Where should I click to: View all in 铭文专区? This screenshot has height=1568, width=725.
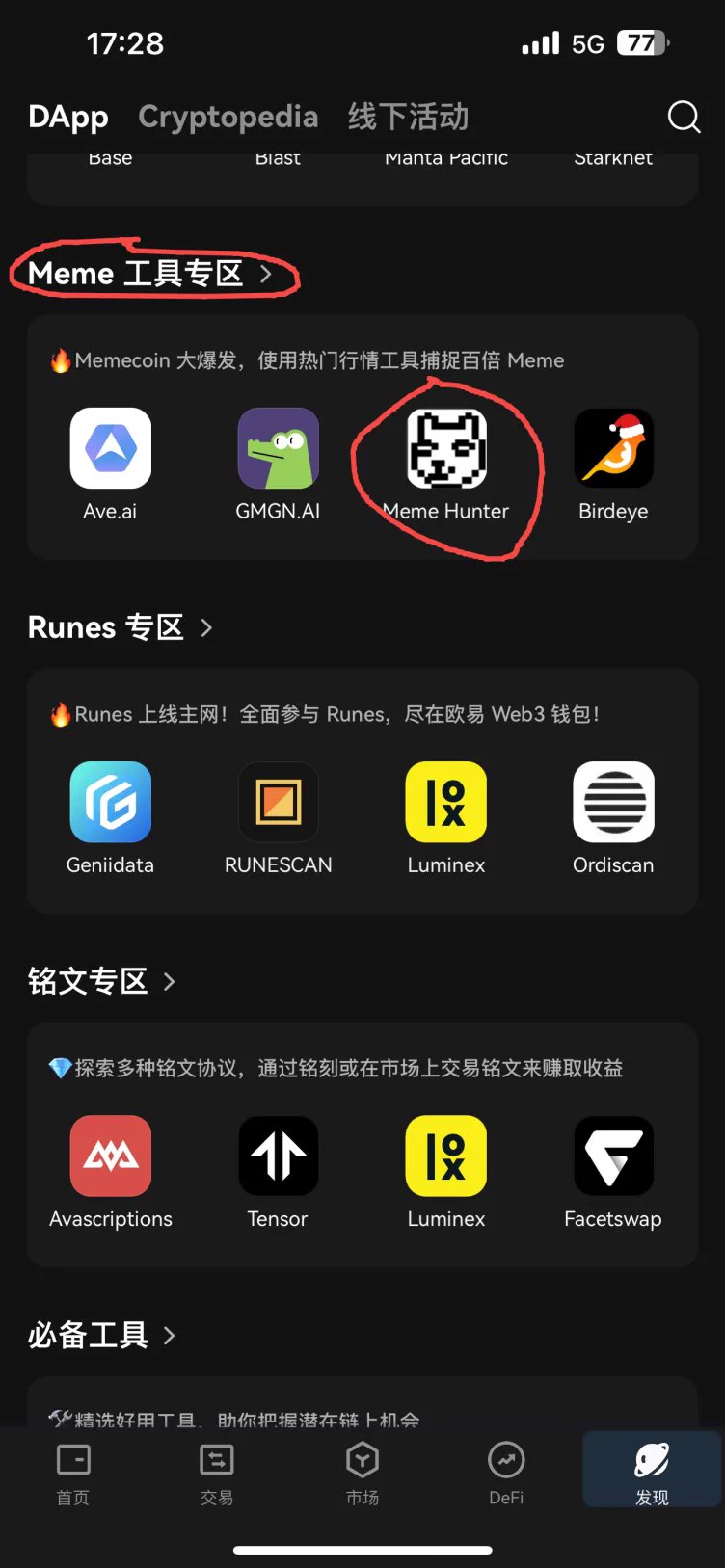tap(102, 981)
